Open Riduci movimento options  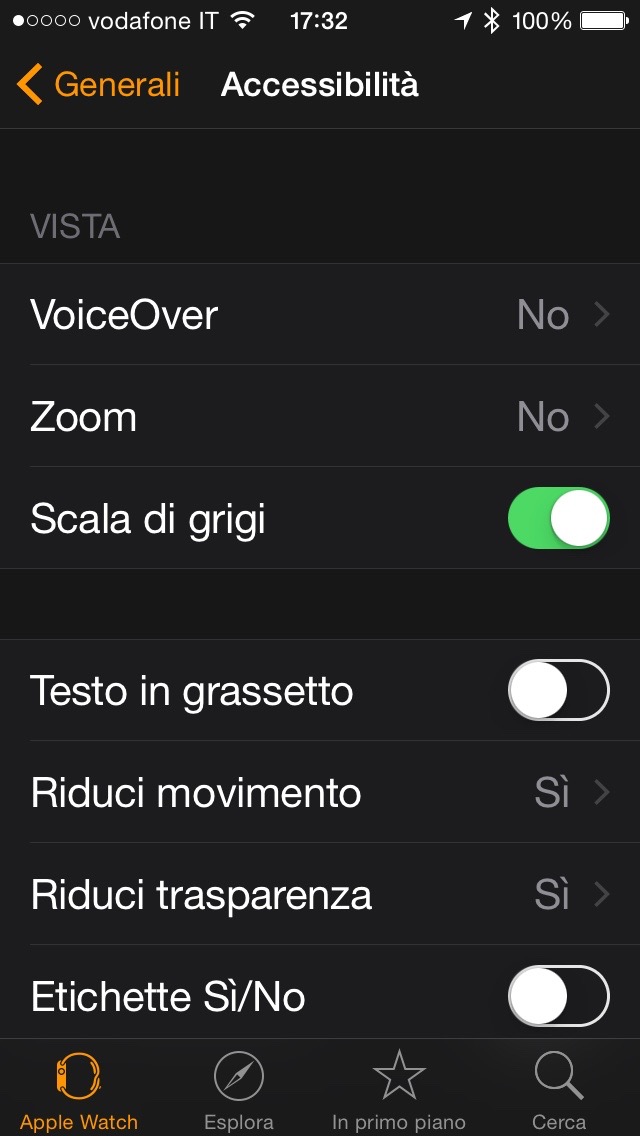coord(320,793)
